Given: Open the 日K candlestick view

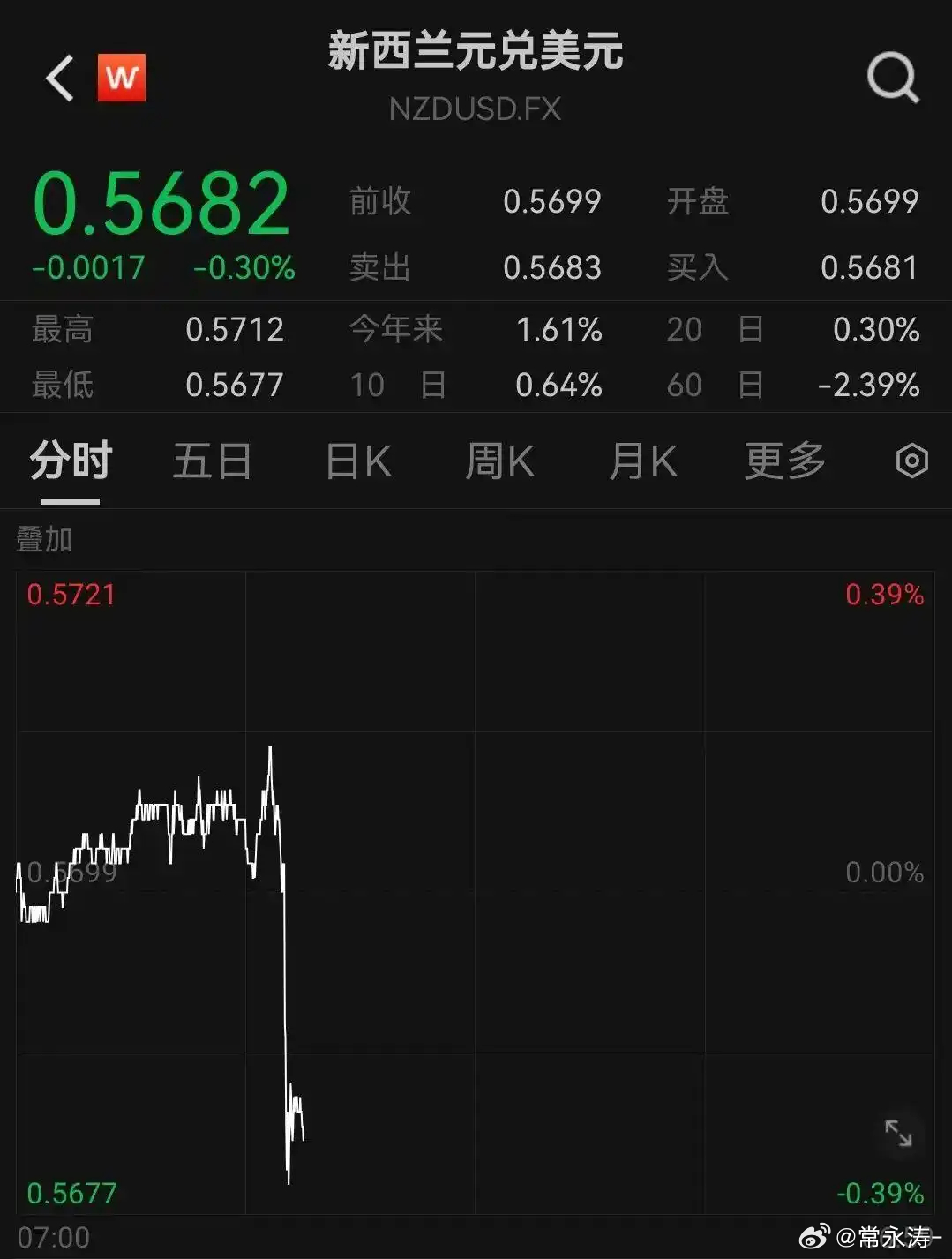Looking at the screenshot, I should (356, 461).
